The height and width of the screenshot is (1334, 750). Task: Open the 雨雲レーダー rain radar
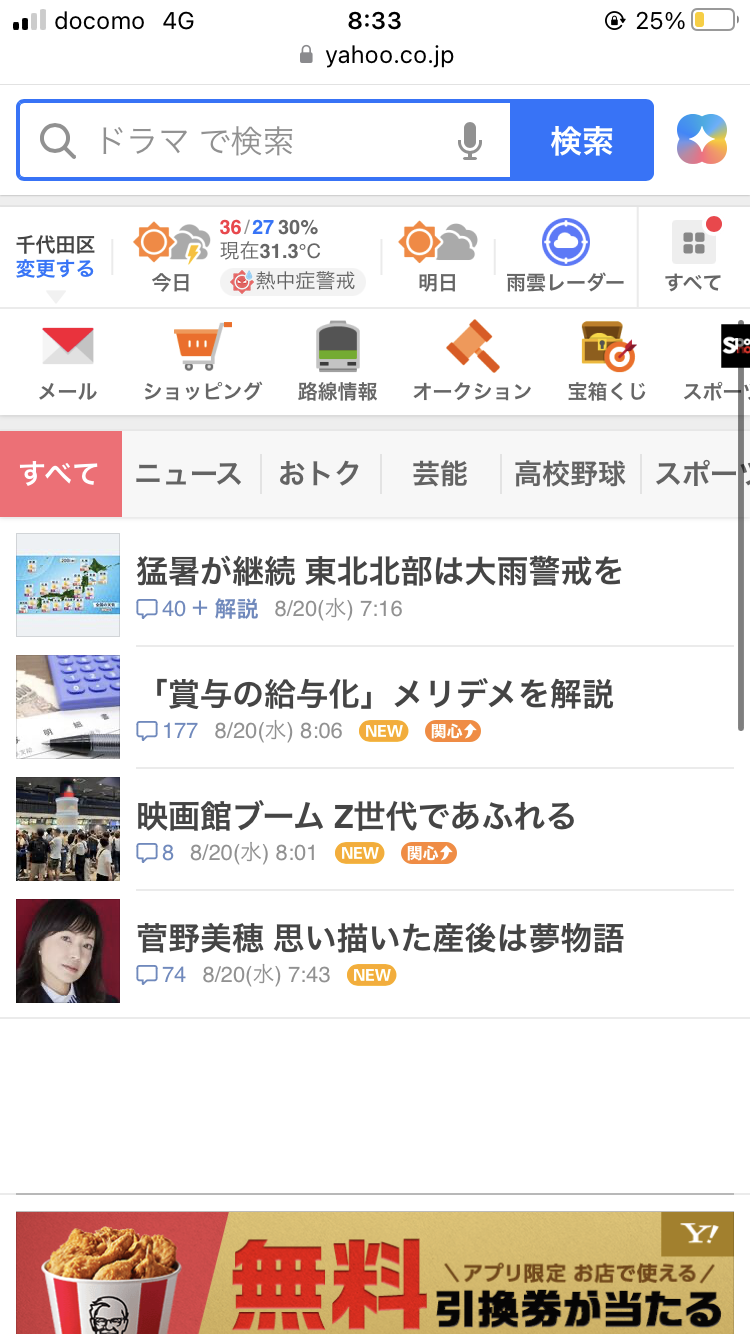[566, 255]
